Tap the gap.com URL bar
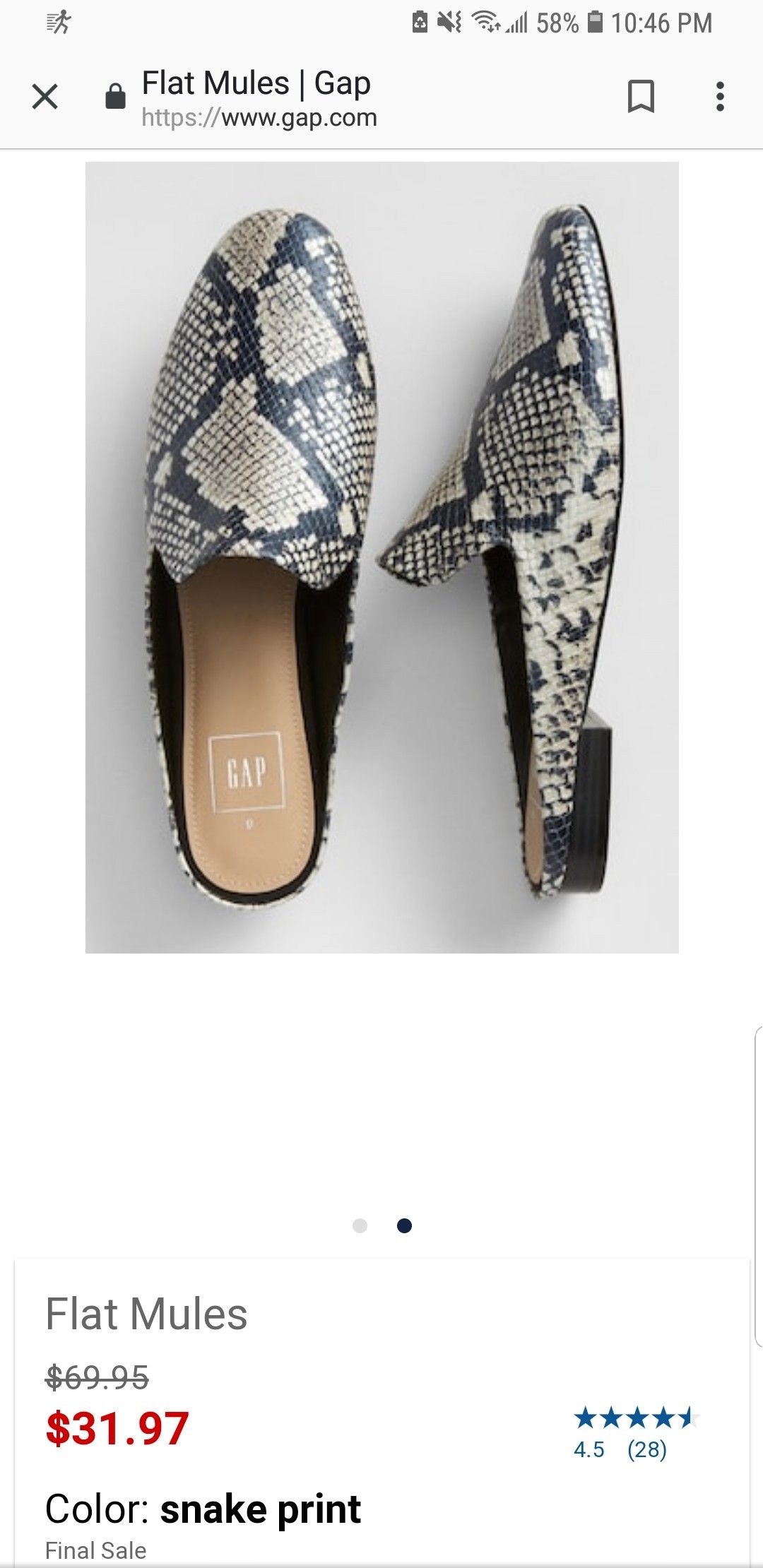The width and height of the screenshot is (763, 1568). (x=259, y=98)
